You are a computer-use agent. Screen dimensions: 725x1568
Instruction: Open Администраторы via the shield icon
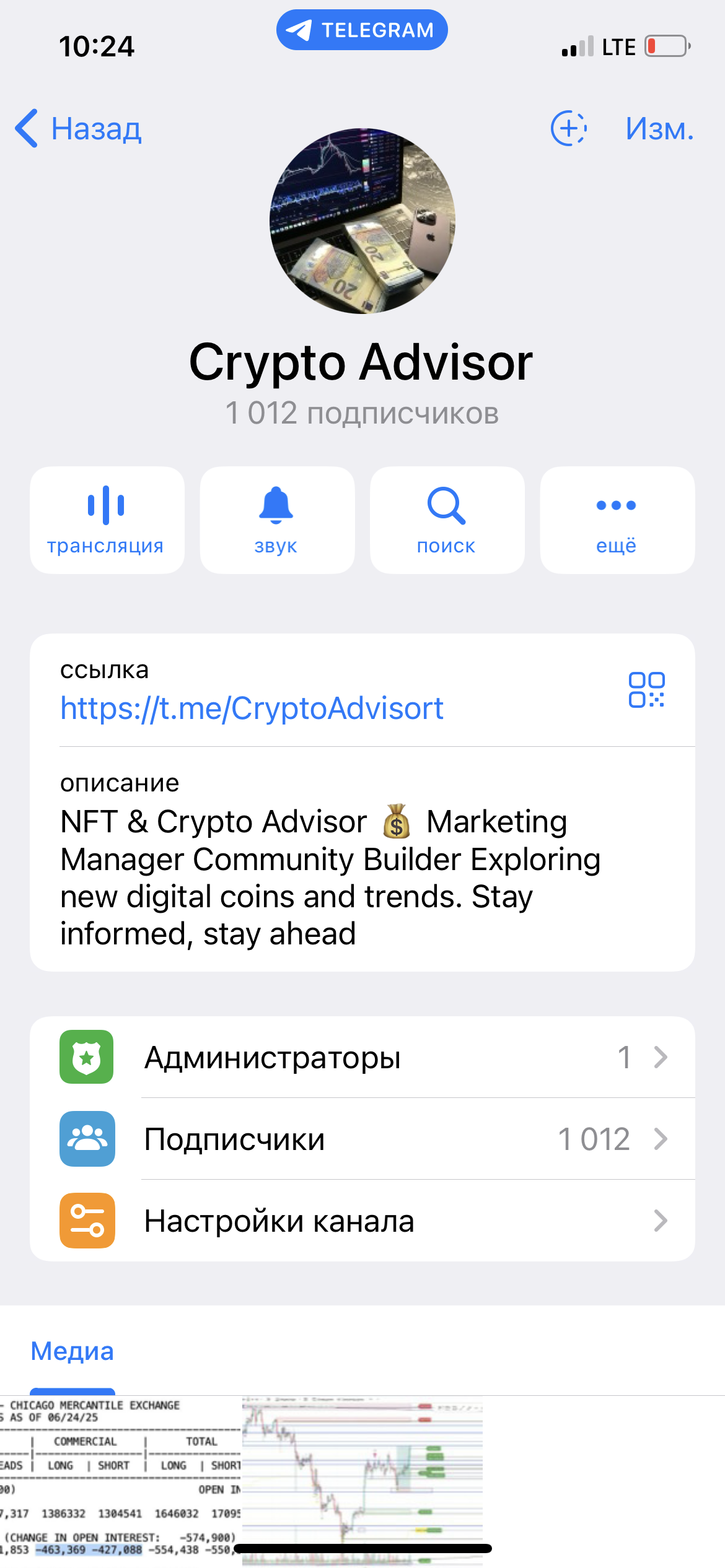[x=87, y=1056]
